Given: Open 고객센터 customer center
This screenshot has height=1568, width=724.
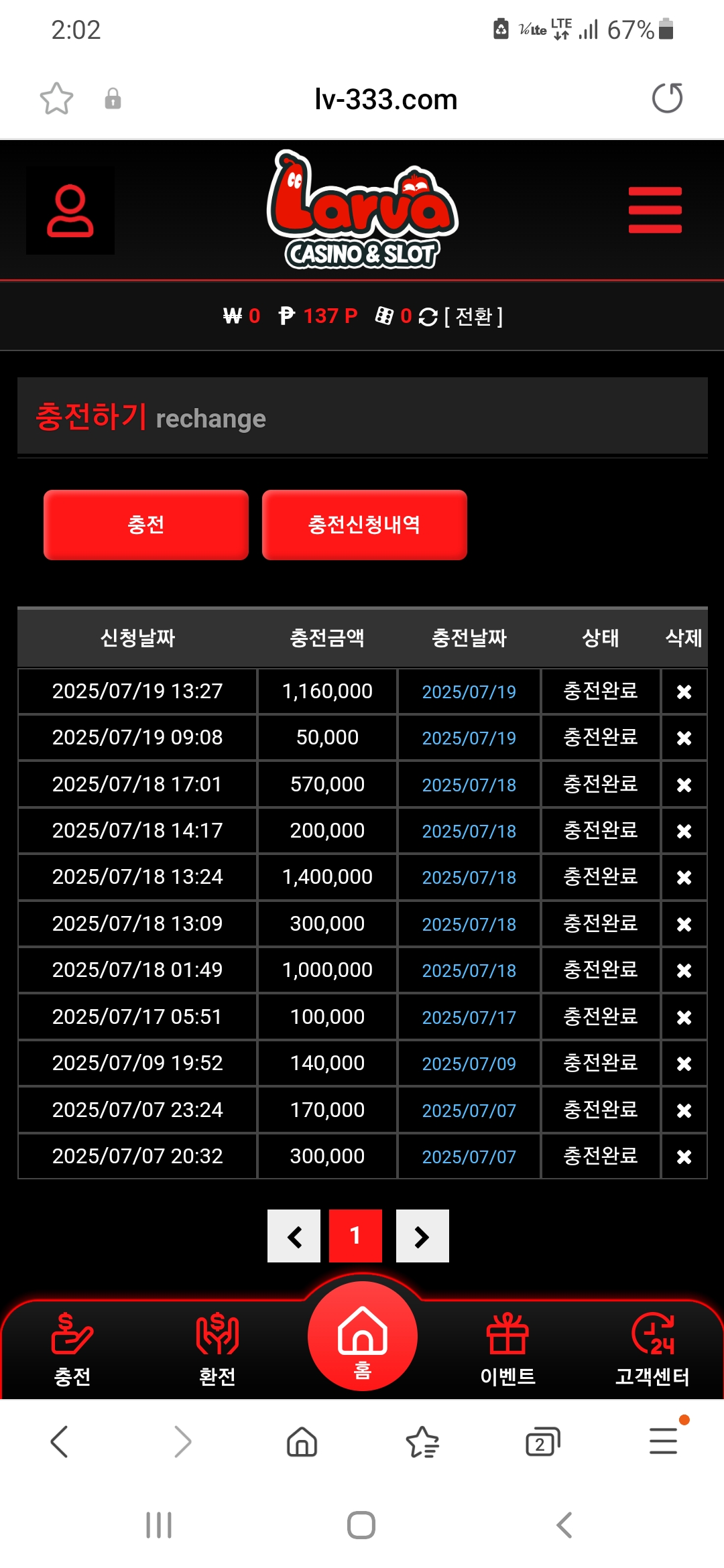Looking at the screenshot, I should coord(652,1349).
